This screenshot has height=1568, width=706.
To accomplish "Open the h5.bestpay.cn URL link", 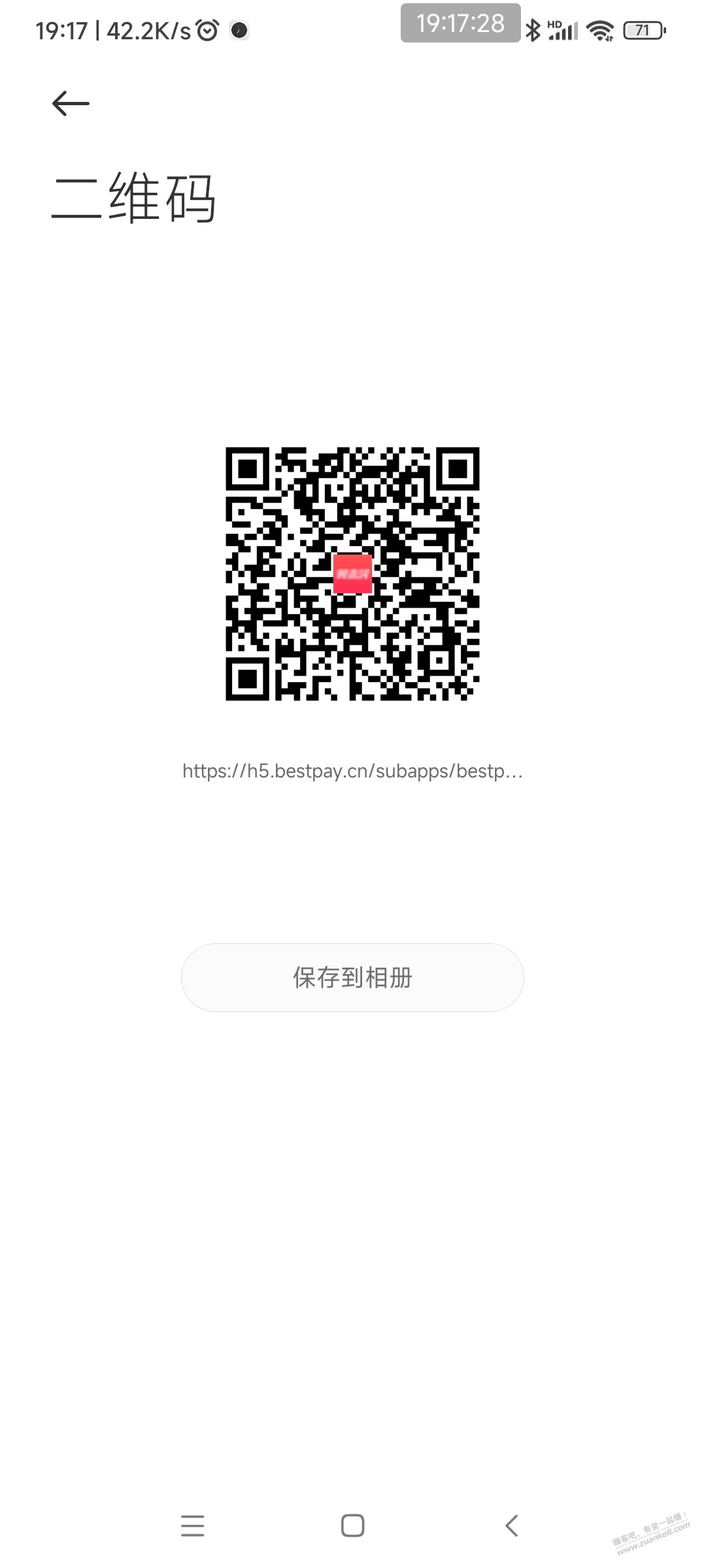I will [x=352, y=771].
